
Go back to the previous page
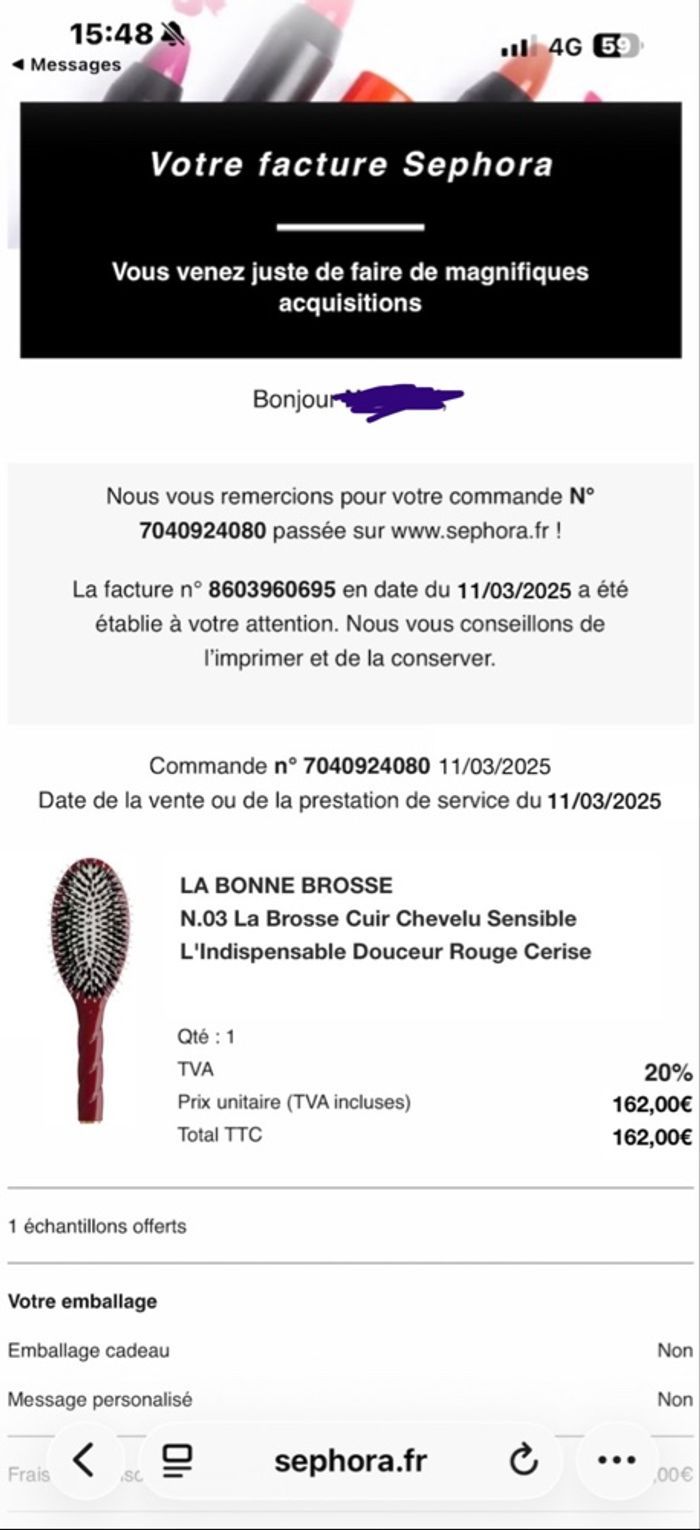click(85, 1461)
